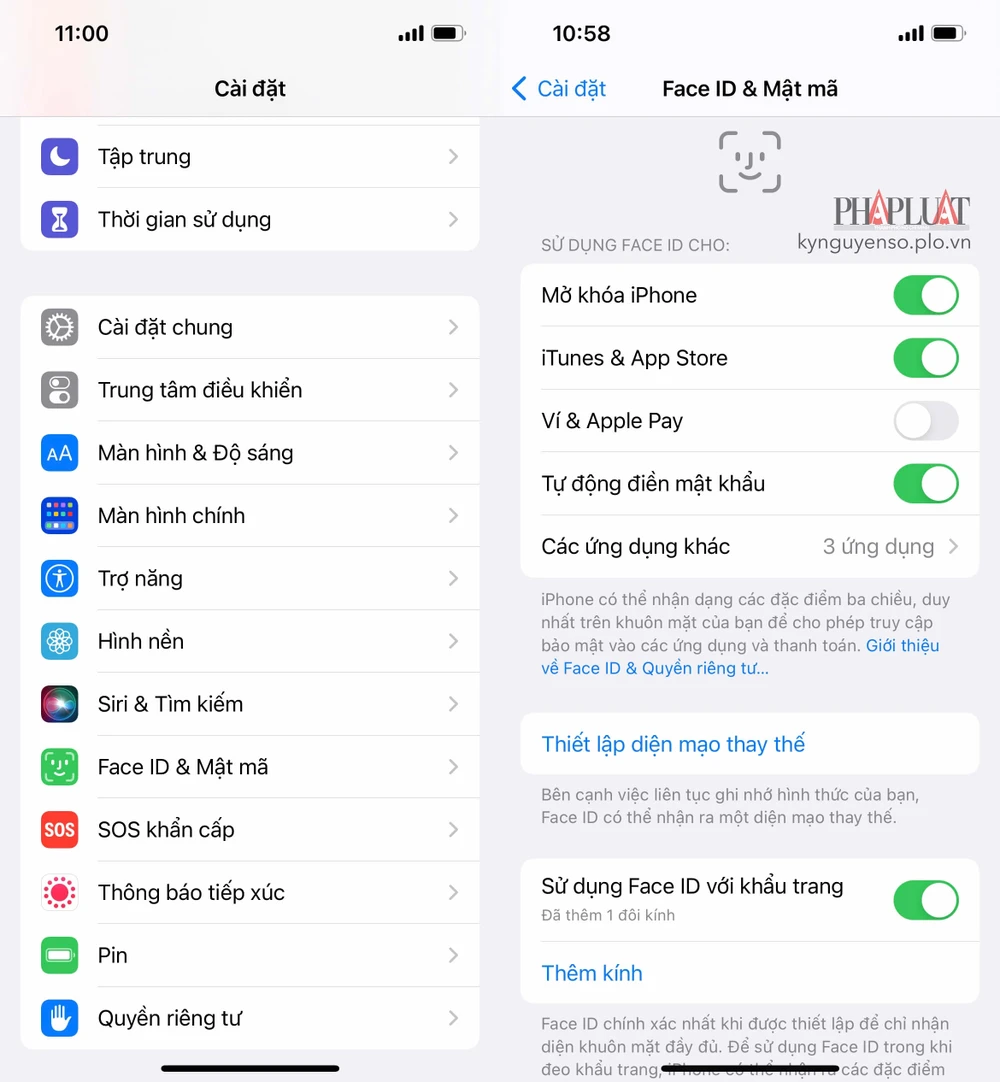Open Màn hình & Độ sáng
The height and width of the screenshot is (1082, 1000).
(250, 453)
